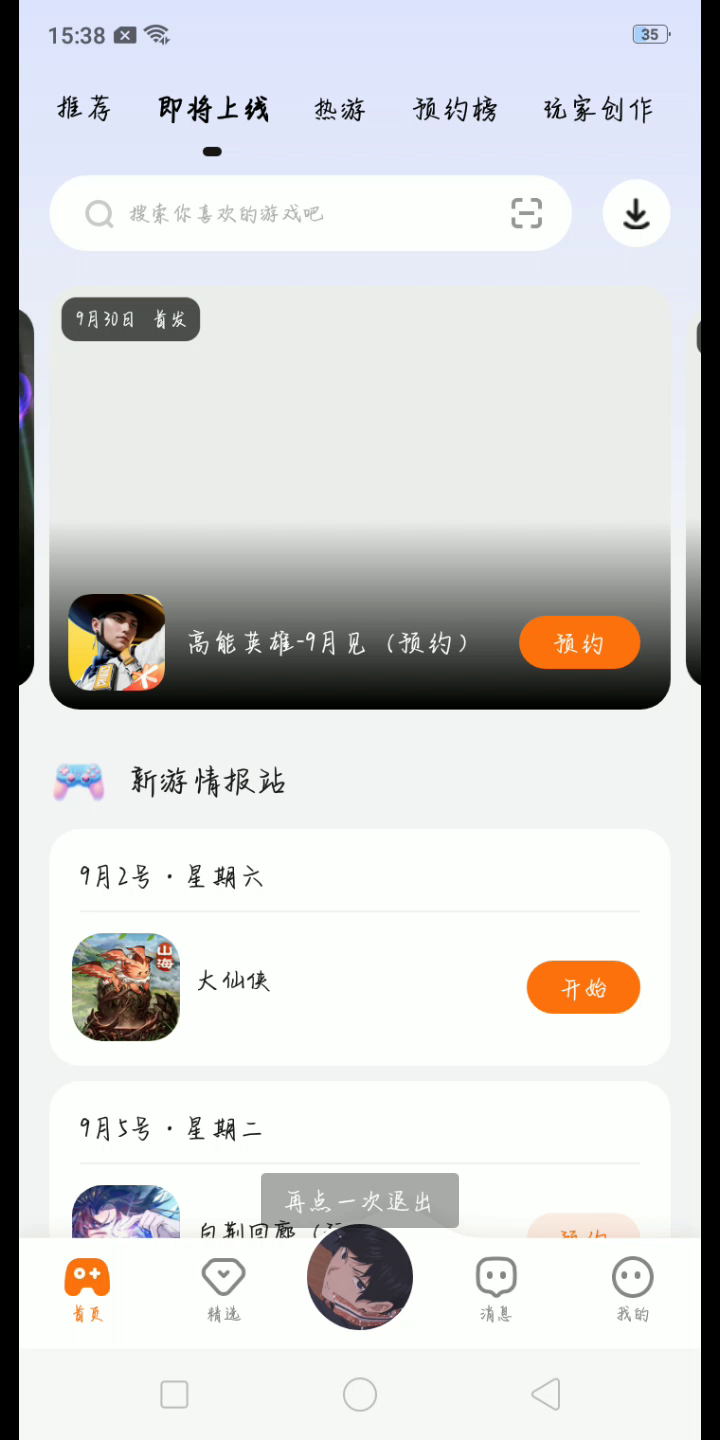The width and height of the screenshot is (720, 1440).
Task: Open the downloads manager icon
Action: pos(636,213)
